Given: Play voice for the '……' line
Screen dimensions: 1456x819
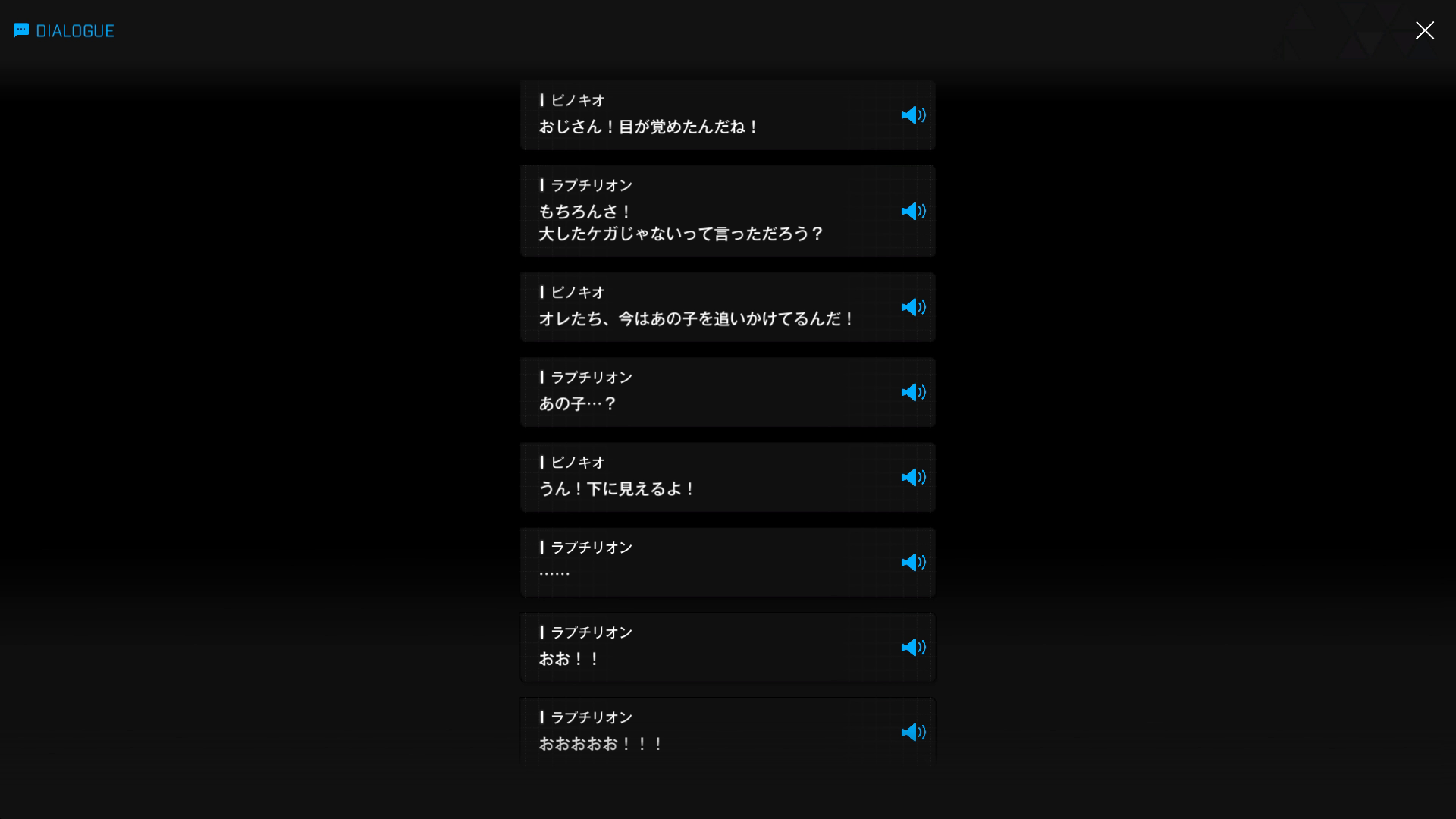Looking at the screenshot, I should 913,562.
